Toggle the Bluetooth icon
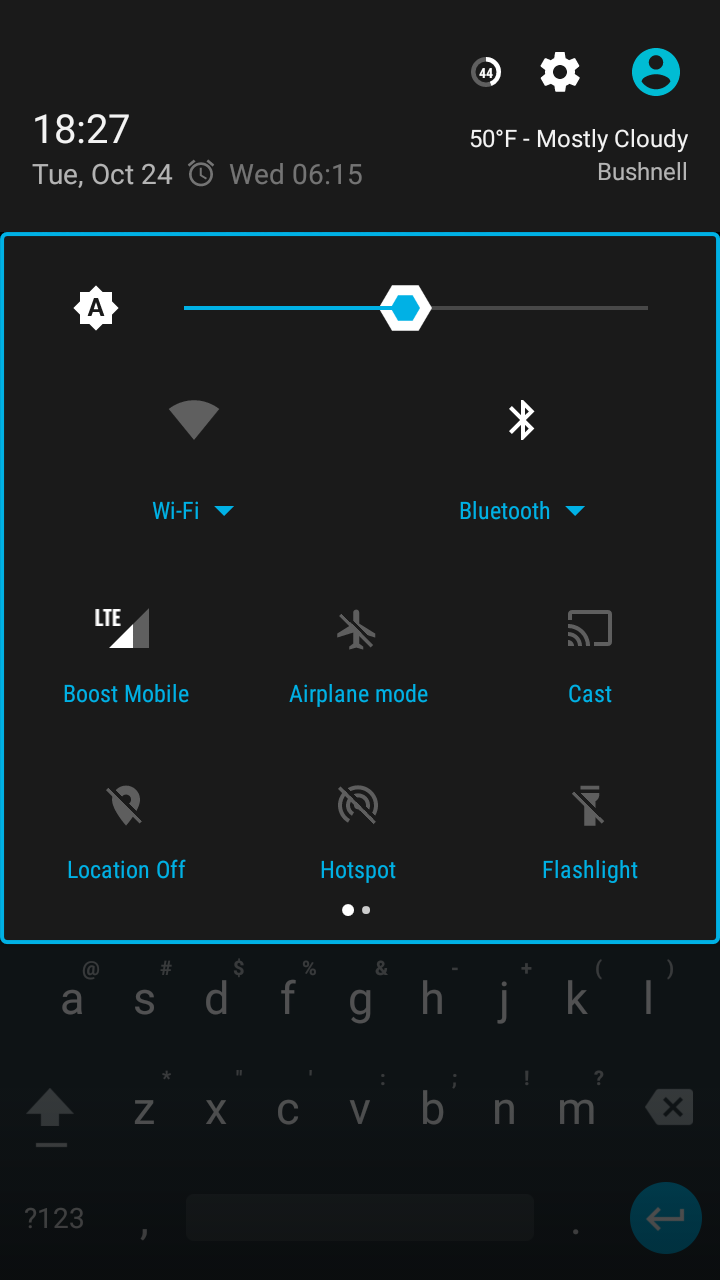 pyautogui.click(x=522, y=420)
